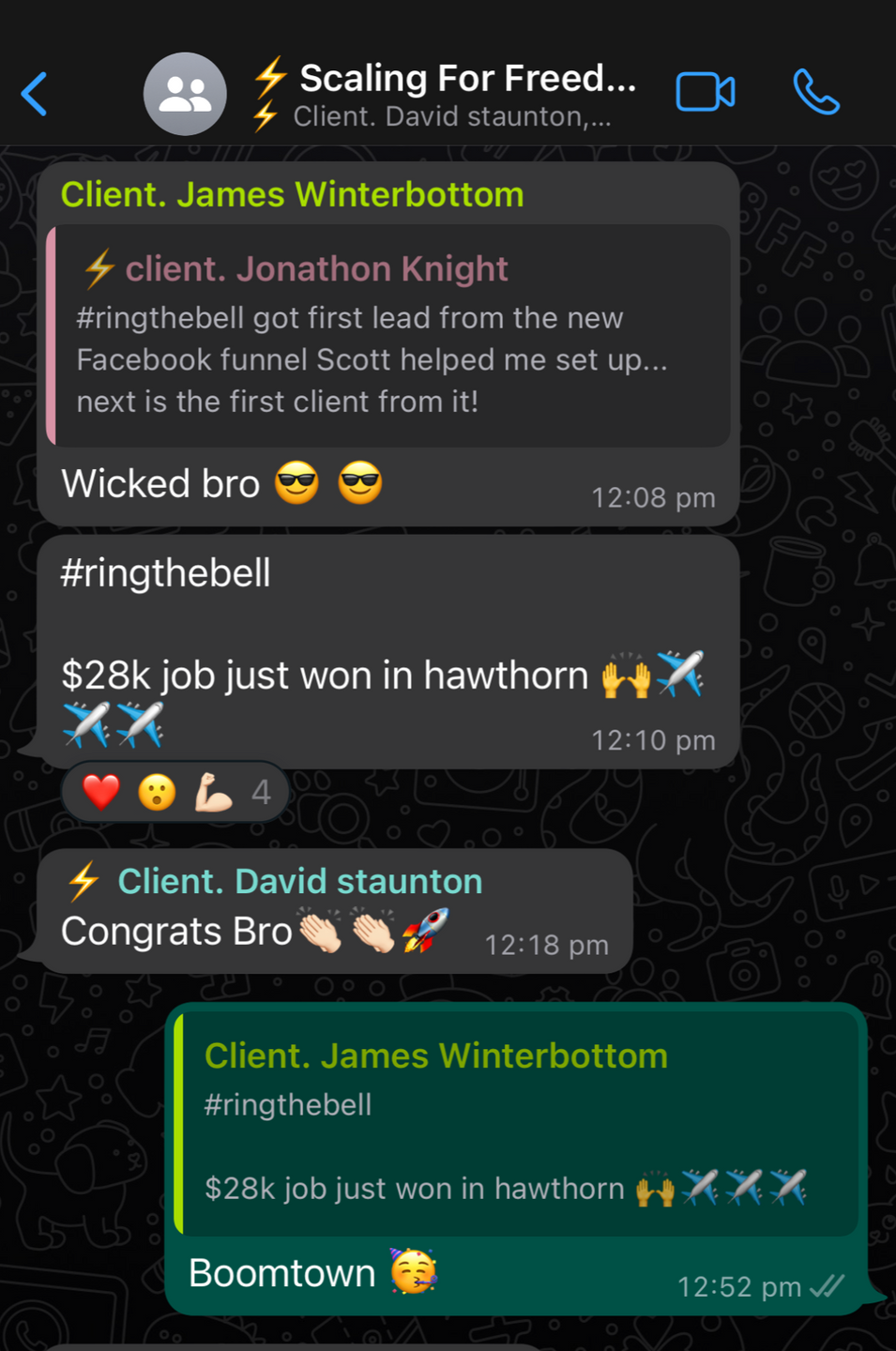Viewport: 896px width, 1351px height.
Task: Go back to the chats list
Action: [x=35, y=94]
